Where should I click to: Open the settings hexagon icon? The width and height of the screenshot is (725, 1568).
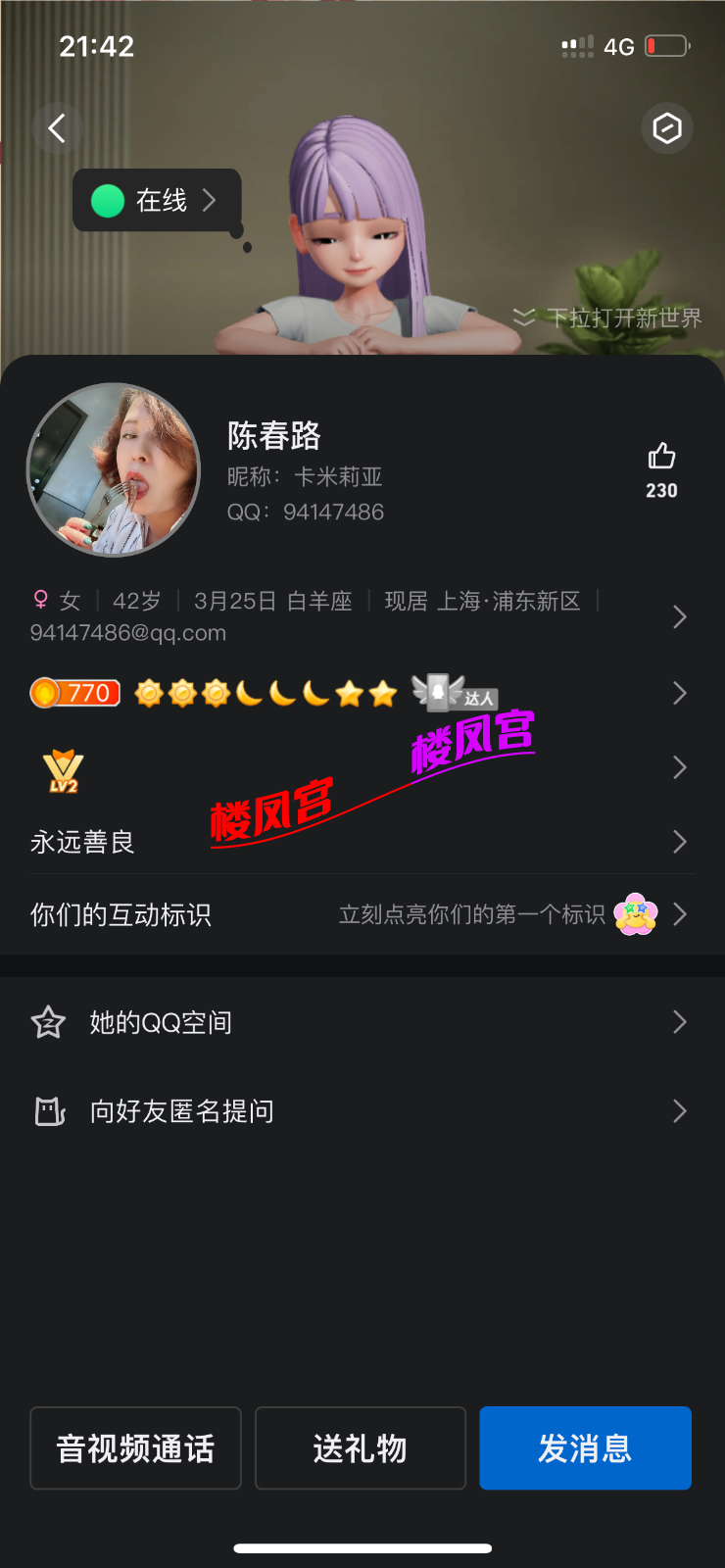coord(667,128)
